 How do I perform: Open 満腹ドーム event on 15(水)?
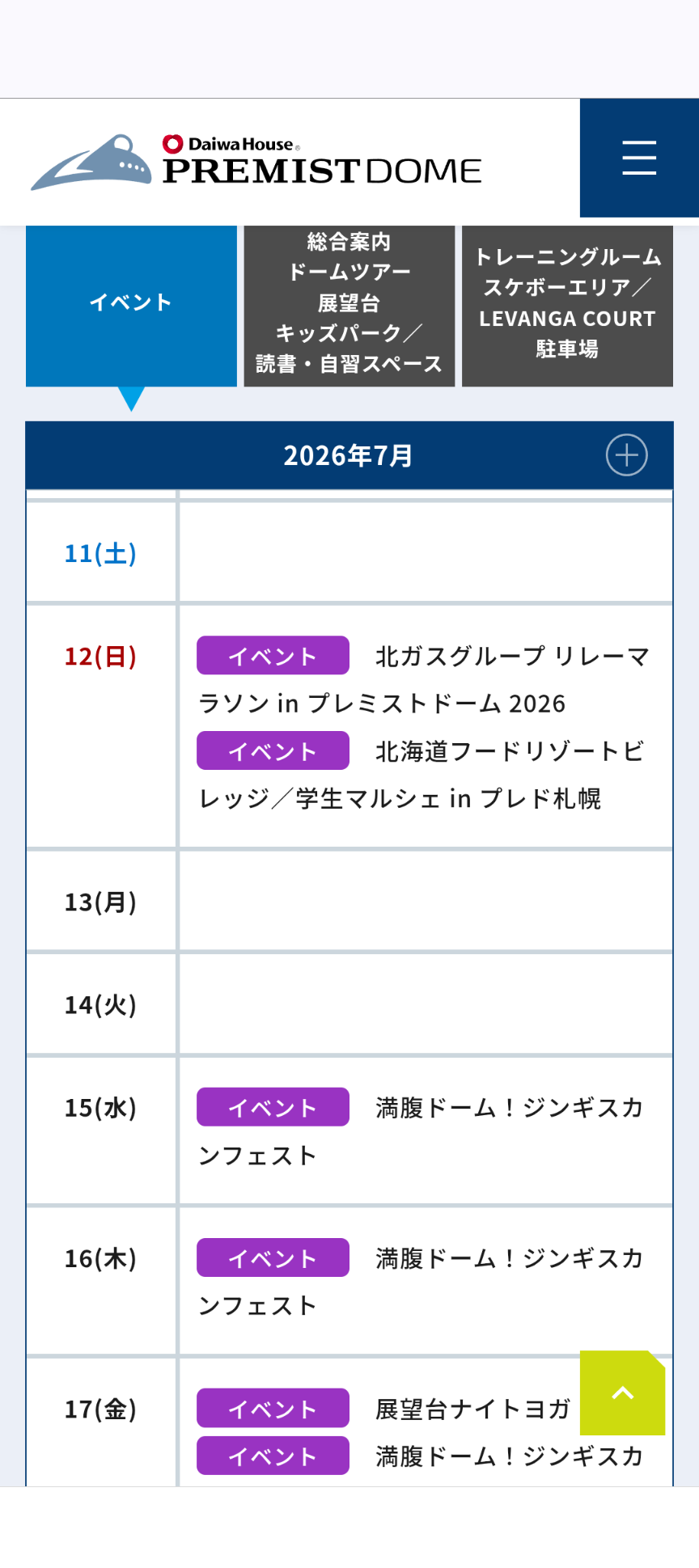coord(421,1131)
